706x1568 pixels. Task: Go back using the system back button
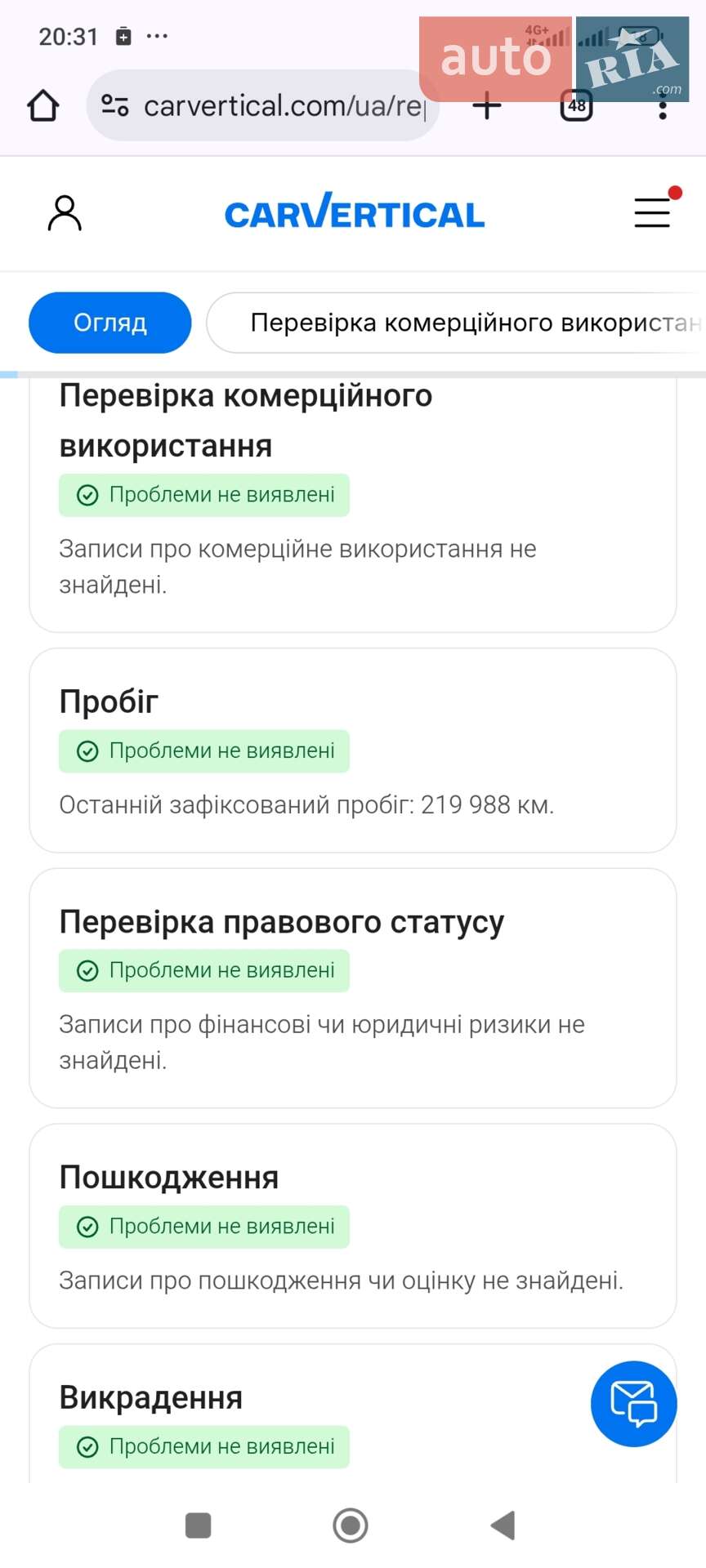click(x=503, y=1525)
